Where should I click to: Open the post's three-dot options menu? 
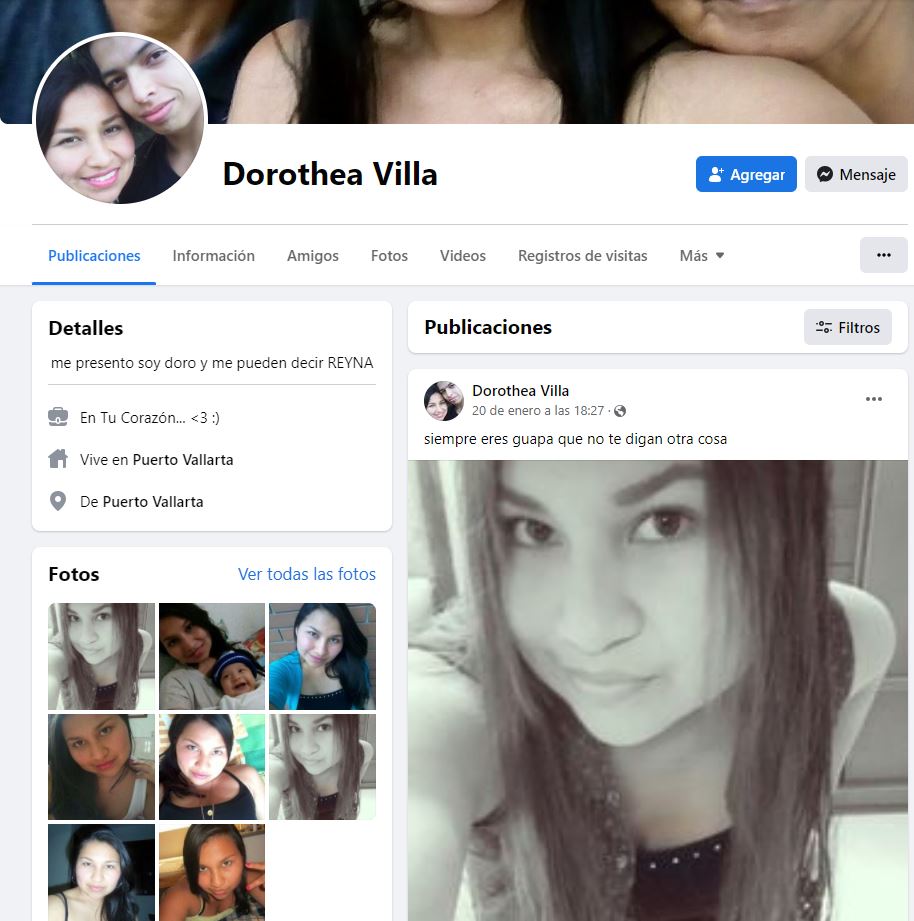(873, 399)
